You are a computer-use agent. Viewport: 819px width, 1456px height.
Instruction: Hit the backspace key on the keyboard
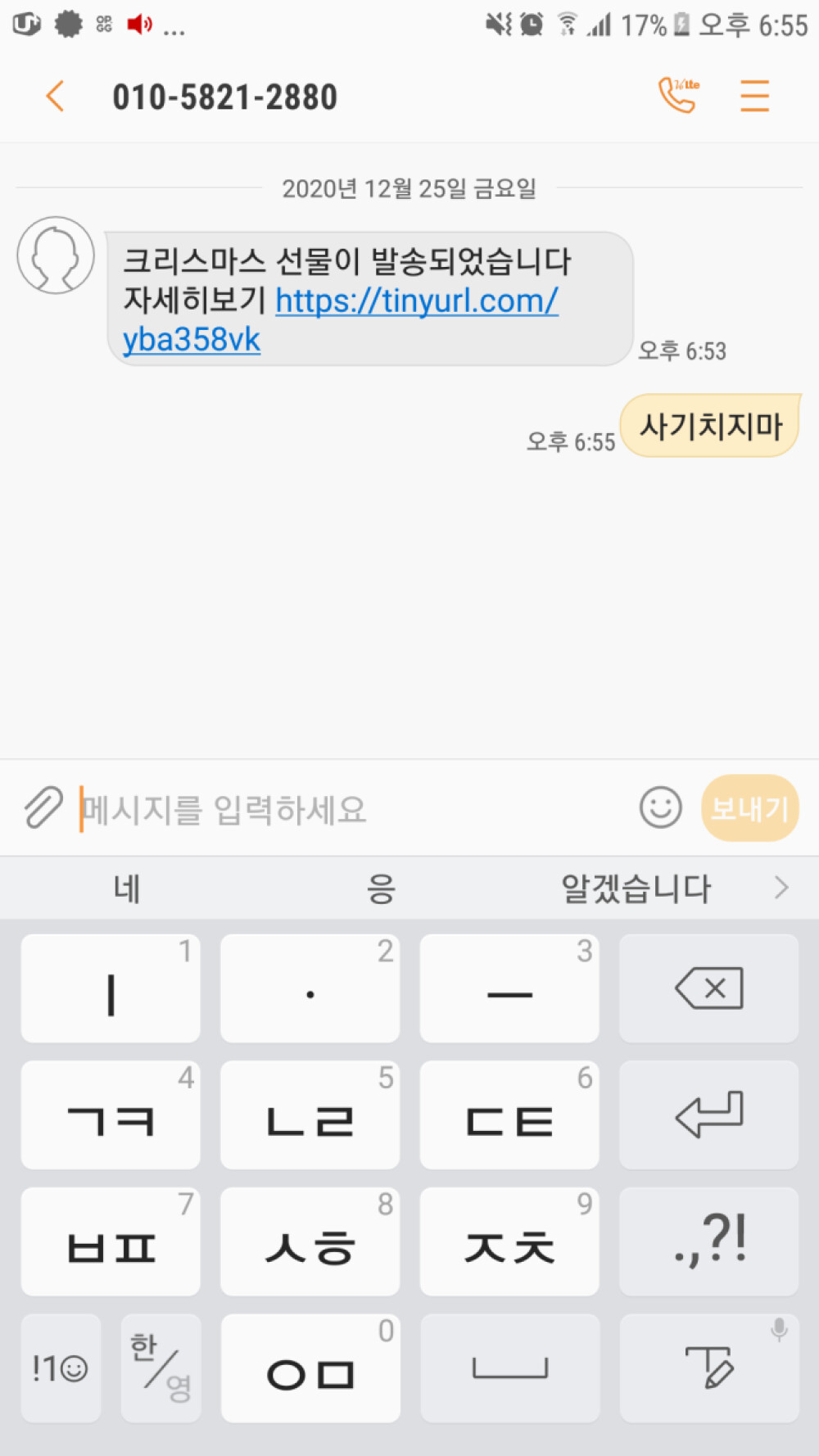708,988
